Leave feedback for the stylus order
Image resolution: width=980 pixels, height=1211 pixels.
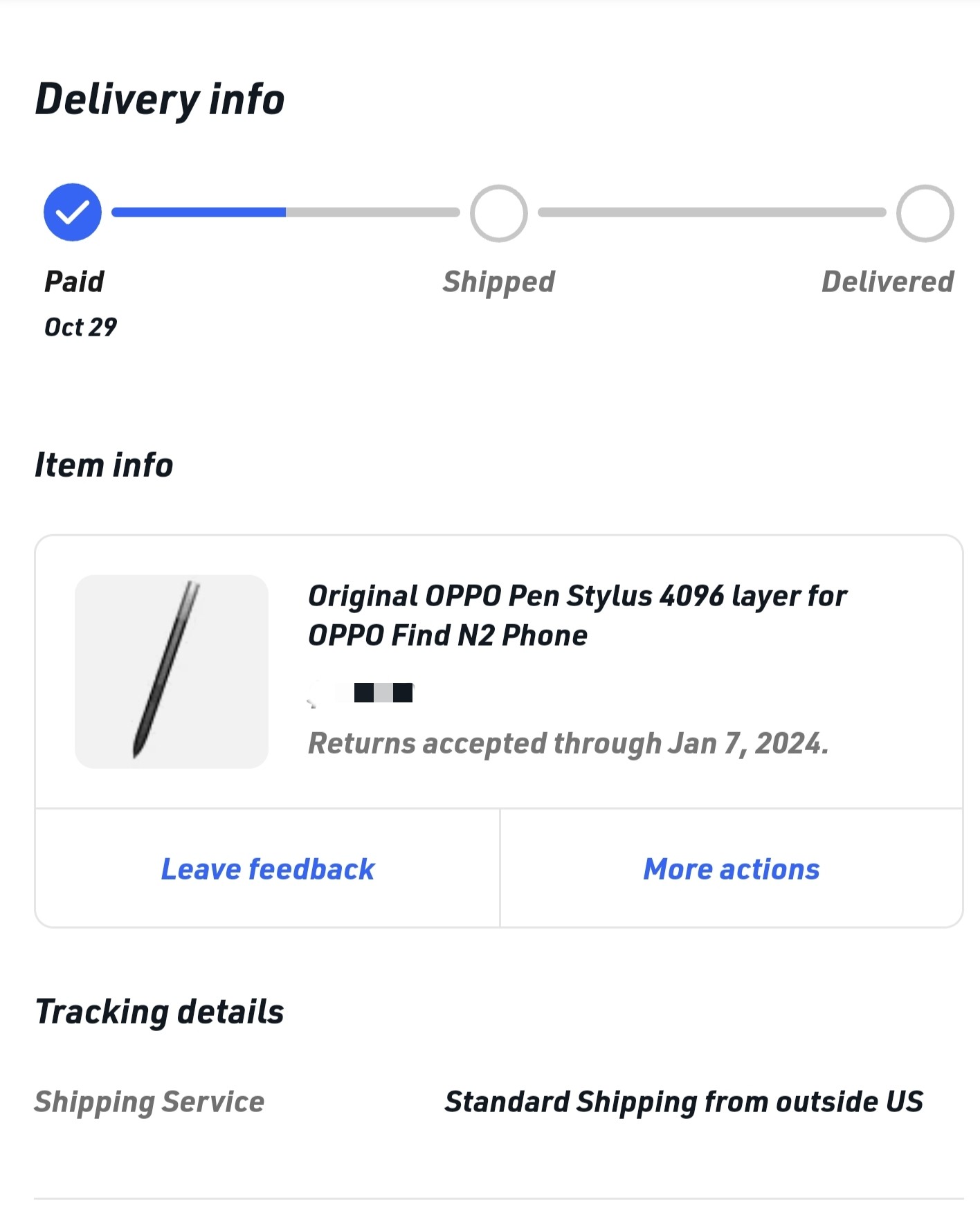(266, 868)
